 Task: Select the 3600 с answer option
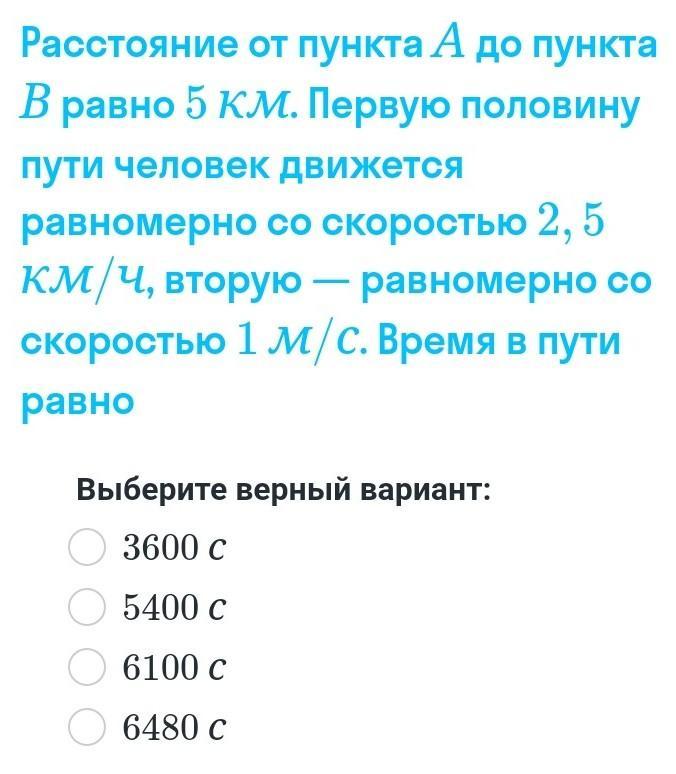[x=87, y=547]
